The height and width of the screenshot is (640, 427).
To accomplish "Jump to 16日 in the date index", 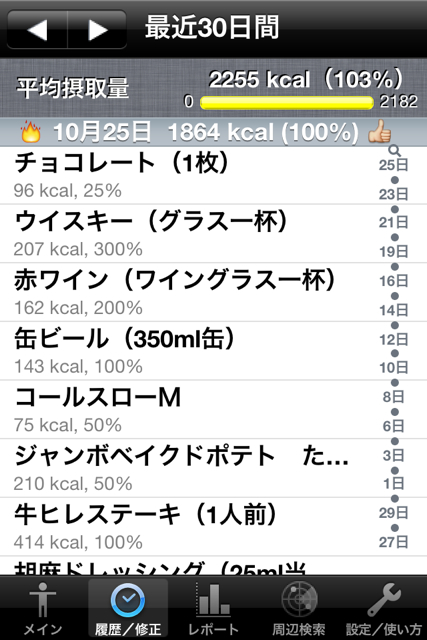I will 394,281.
